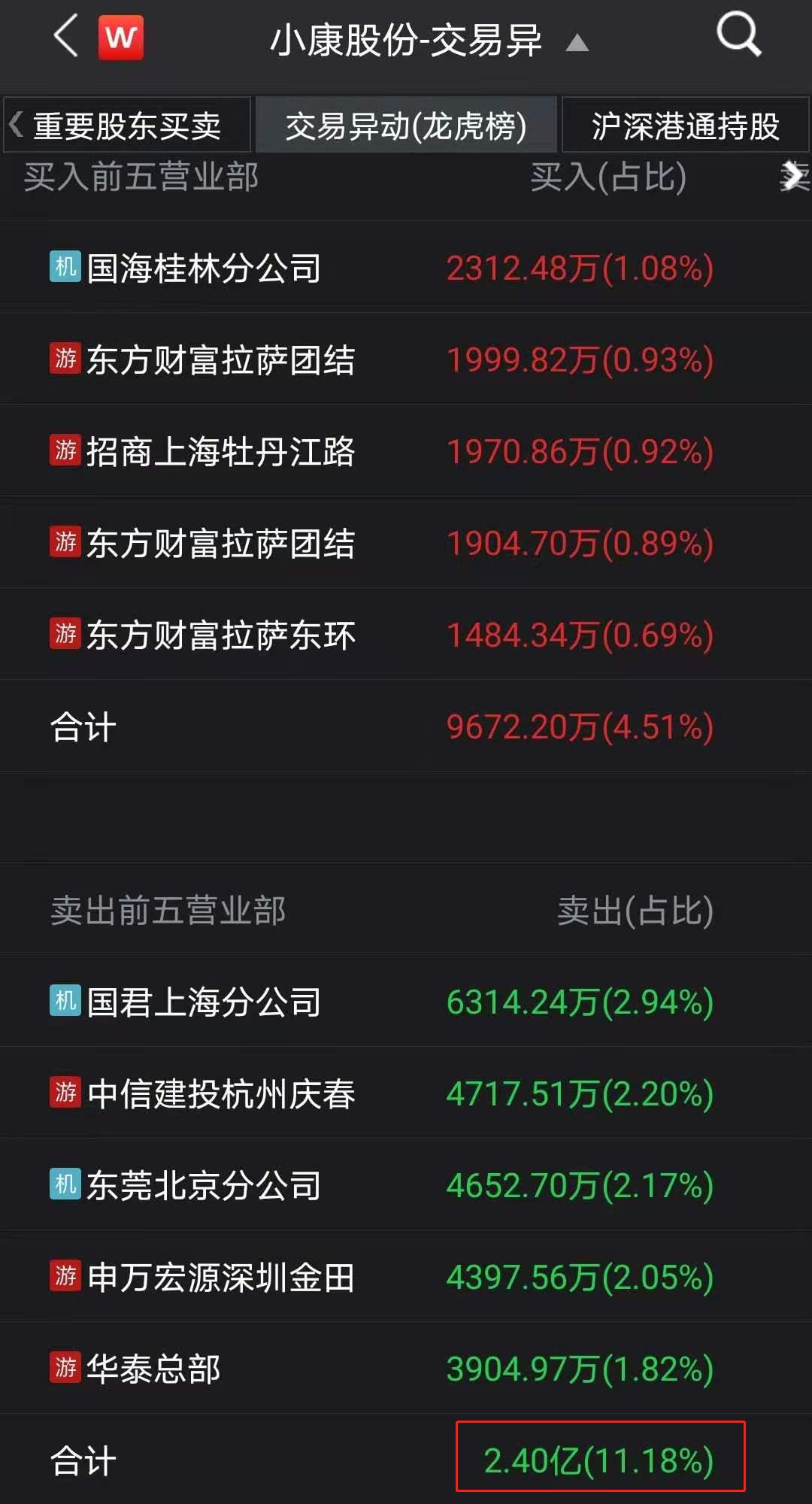Open the 国君上海分公司 row
812x1504 pixels.
(x=406, y=1002)
